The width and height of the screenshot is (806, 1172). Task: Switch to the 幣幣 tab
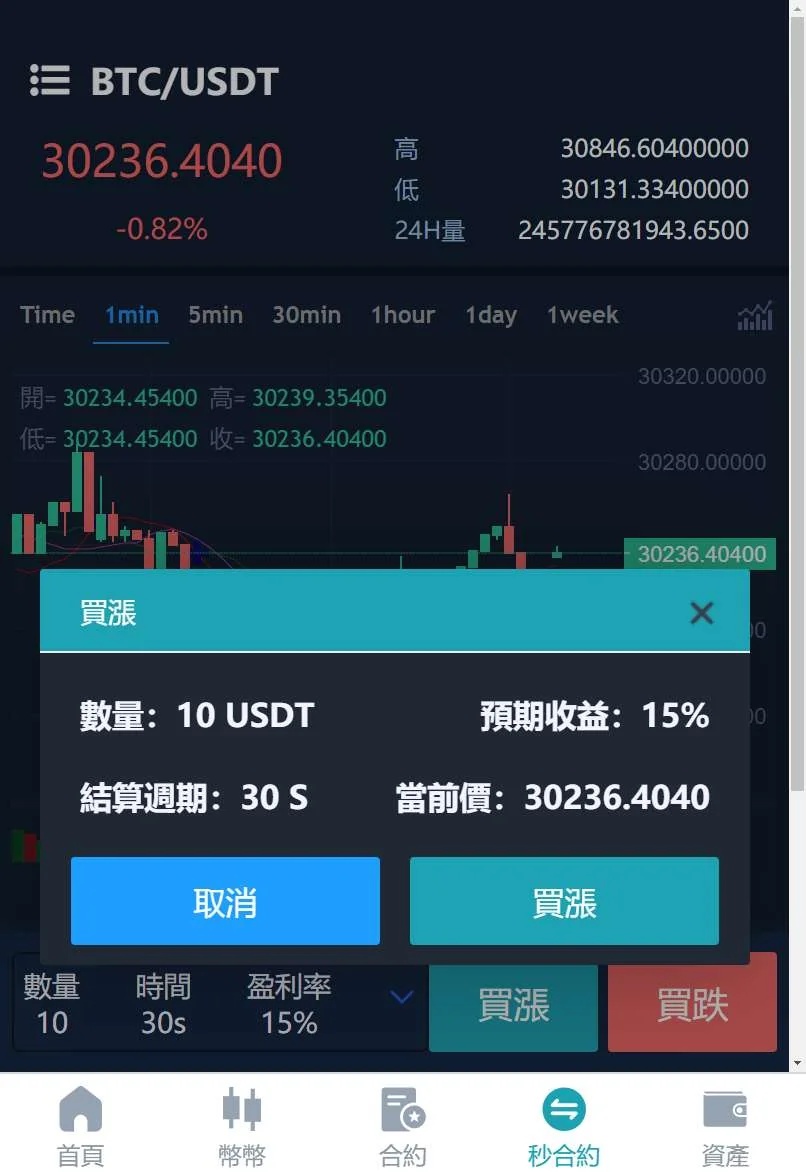(x=242, y=1126)
